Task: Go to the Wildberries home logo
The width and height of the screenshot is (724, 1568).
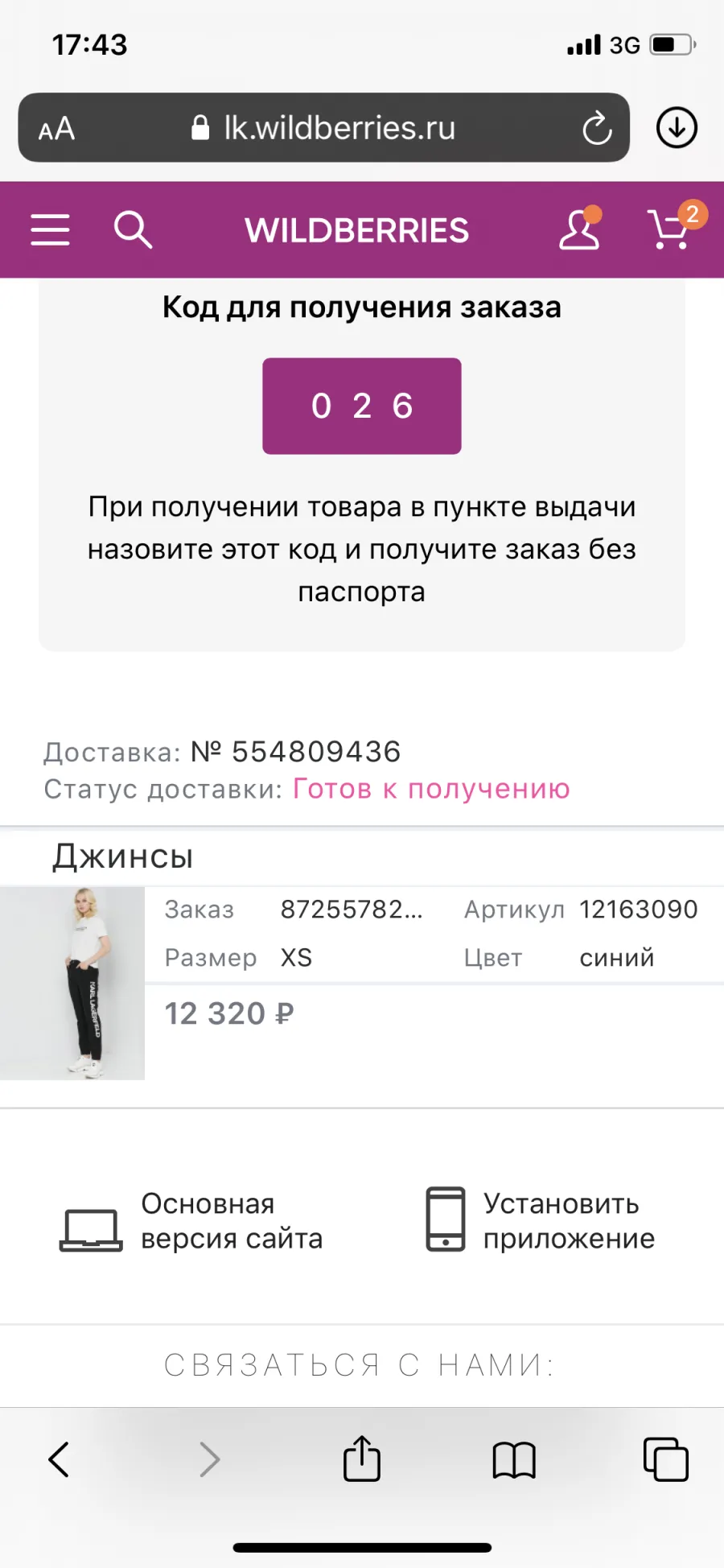Action: 357,230
